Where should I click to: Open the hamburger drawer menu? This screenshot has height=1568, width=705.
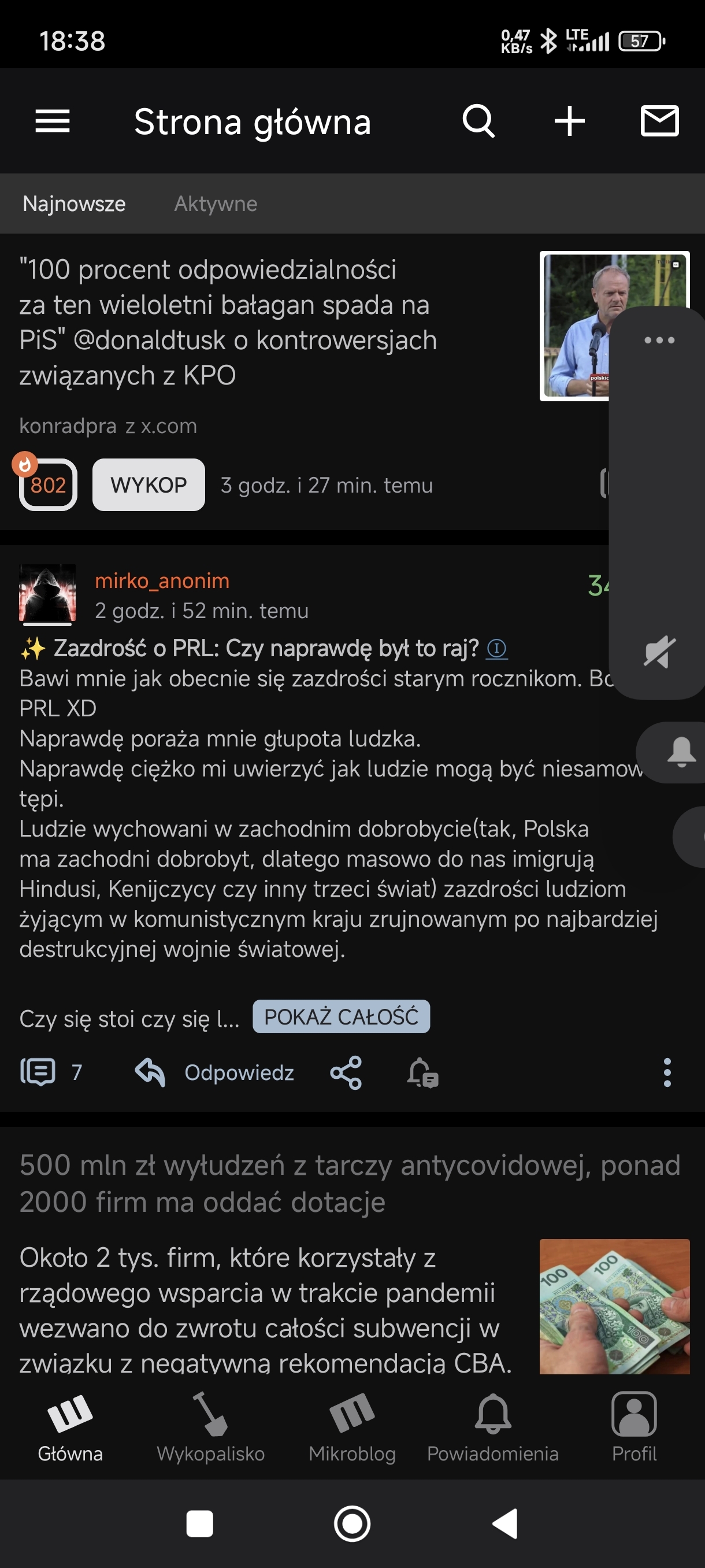pos(53,121)
